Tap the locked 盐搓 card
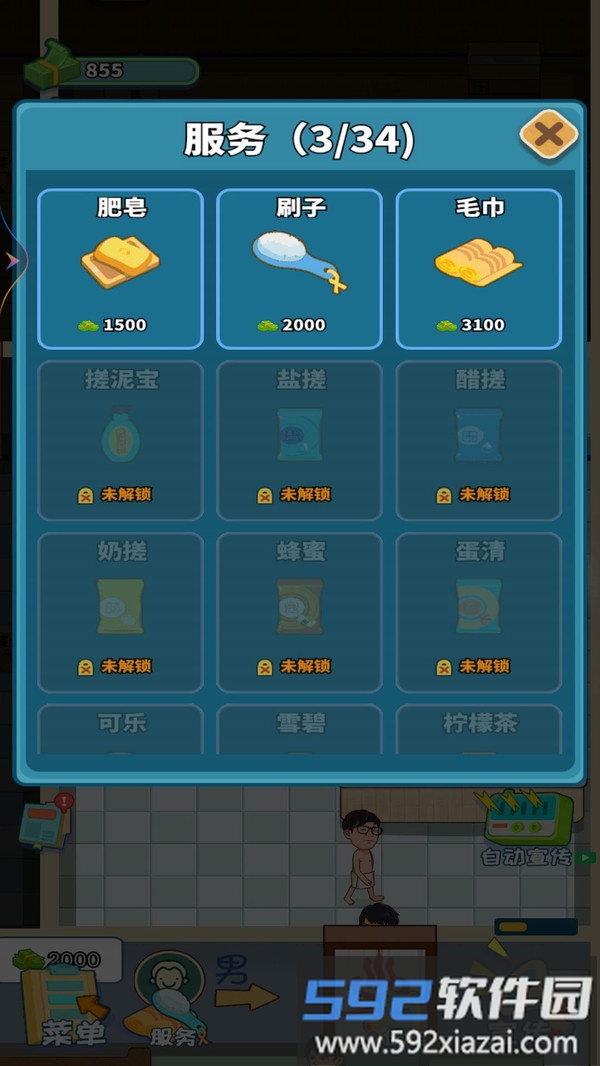 (299, 440)
